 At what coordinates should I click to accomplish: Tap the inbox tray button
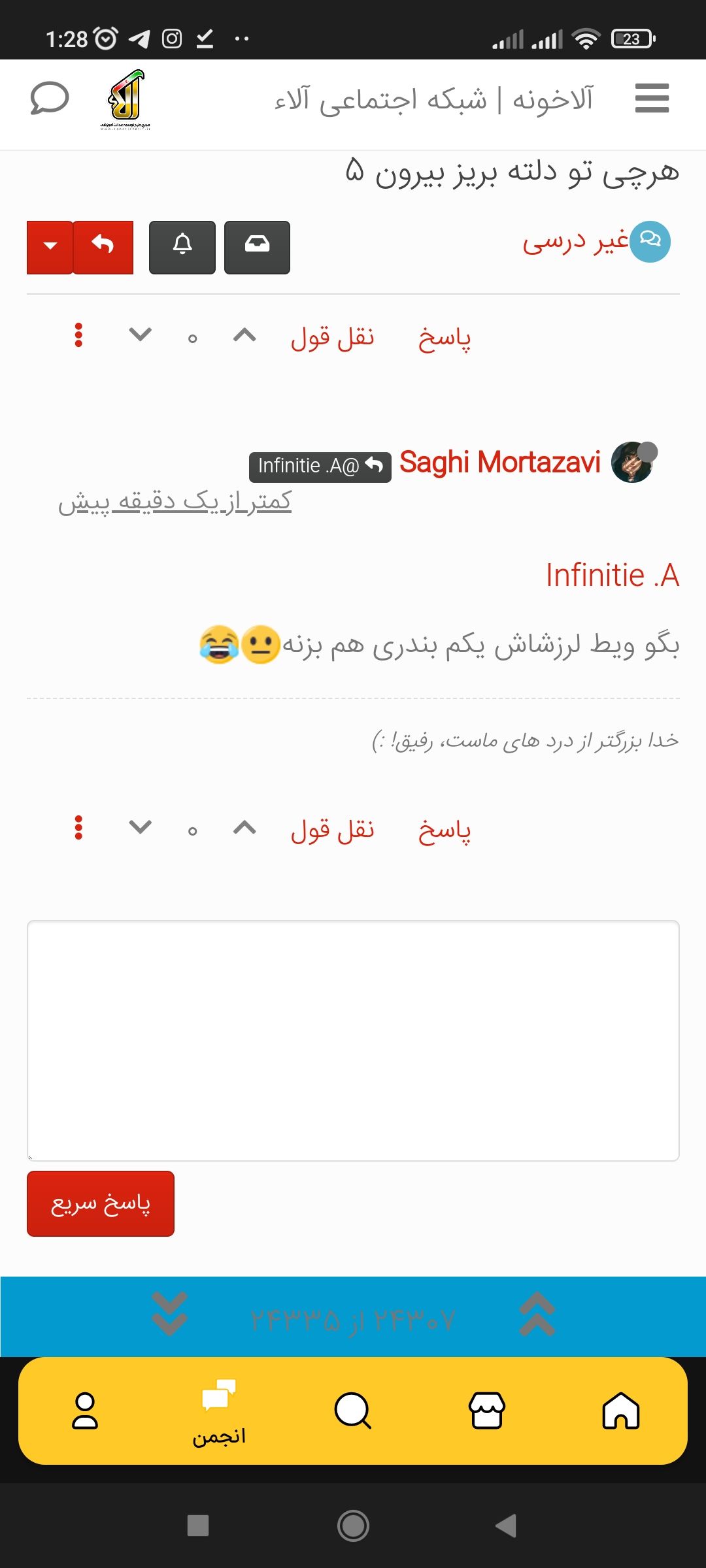[x=257, y=247]
